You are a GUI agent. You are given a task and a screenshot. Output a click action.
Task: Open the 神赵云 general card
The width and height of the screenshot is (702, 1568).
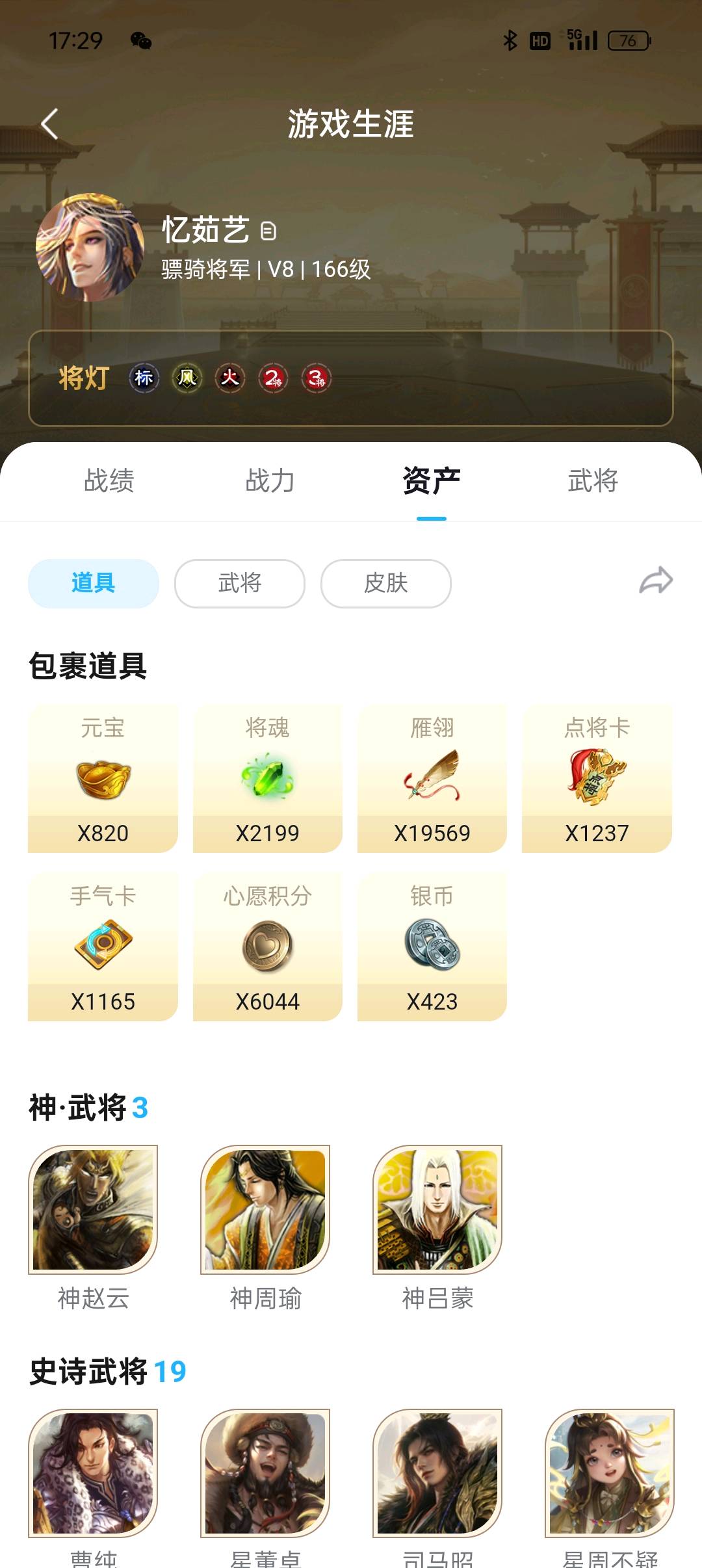click(x=93, y=1209)
